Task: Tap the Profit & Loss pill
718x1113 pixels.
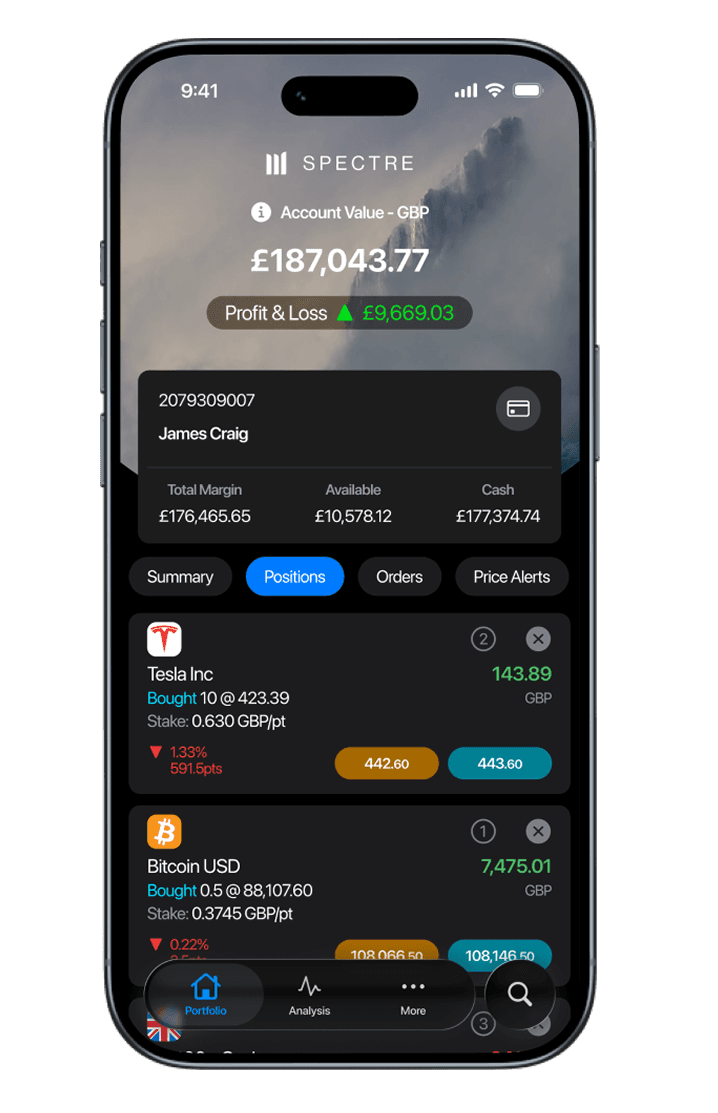Action: coord(339,313)
